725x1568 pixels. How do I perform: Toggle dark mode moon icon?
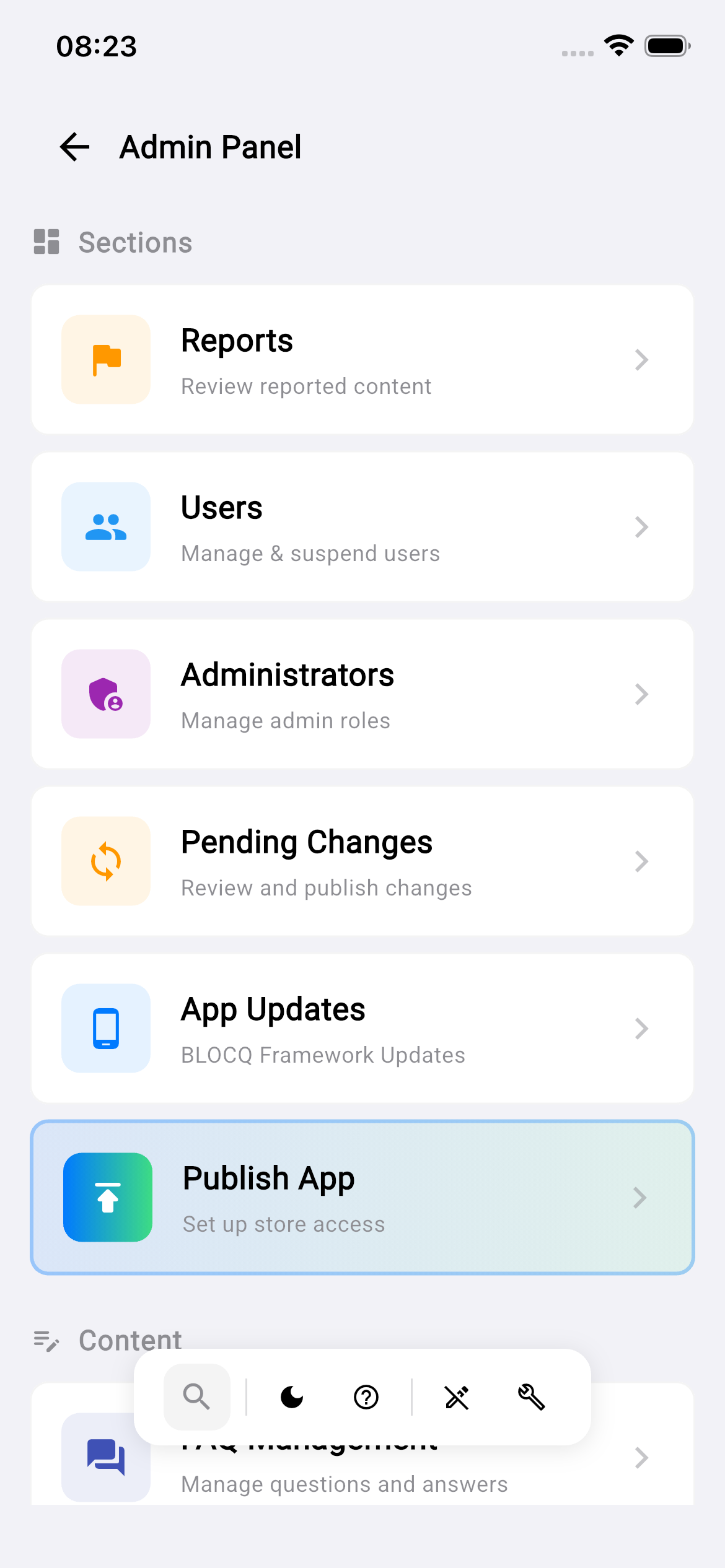pyautogui.click(x=292, y=1397)
